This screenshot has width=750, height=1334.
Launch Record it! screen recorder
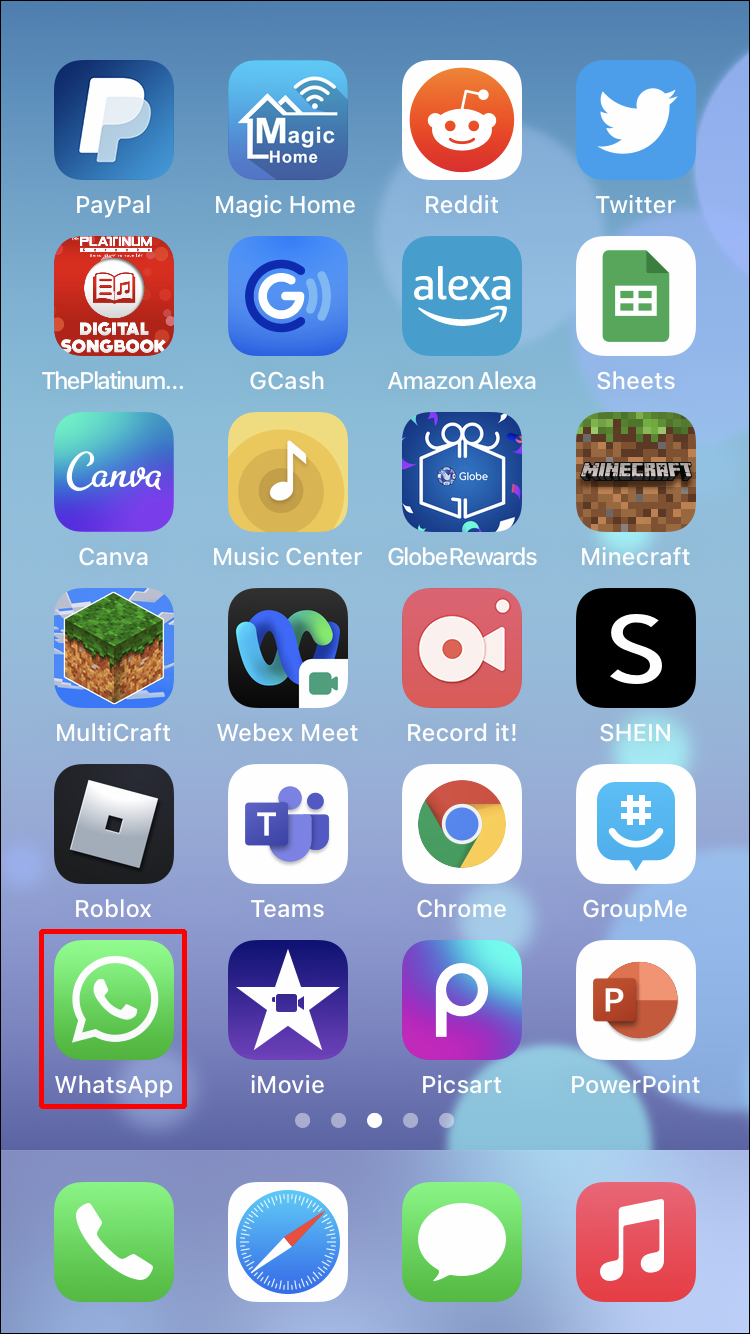(462, 648)
